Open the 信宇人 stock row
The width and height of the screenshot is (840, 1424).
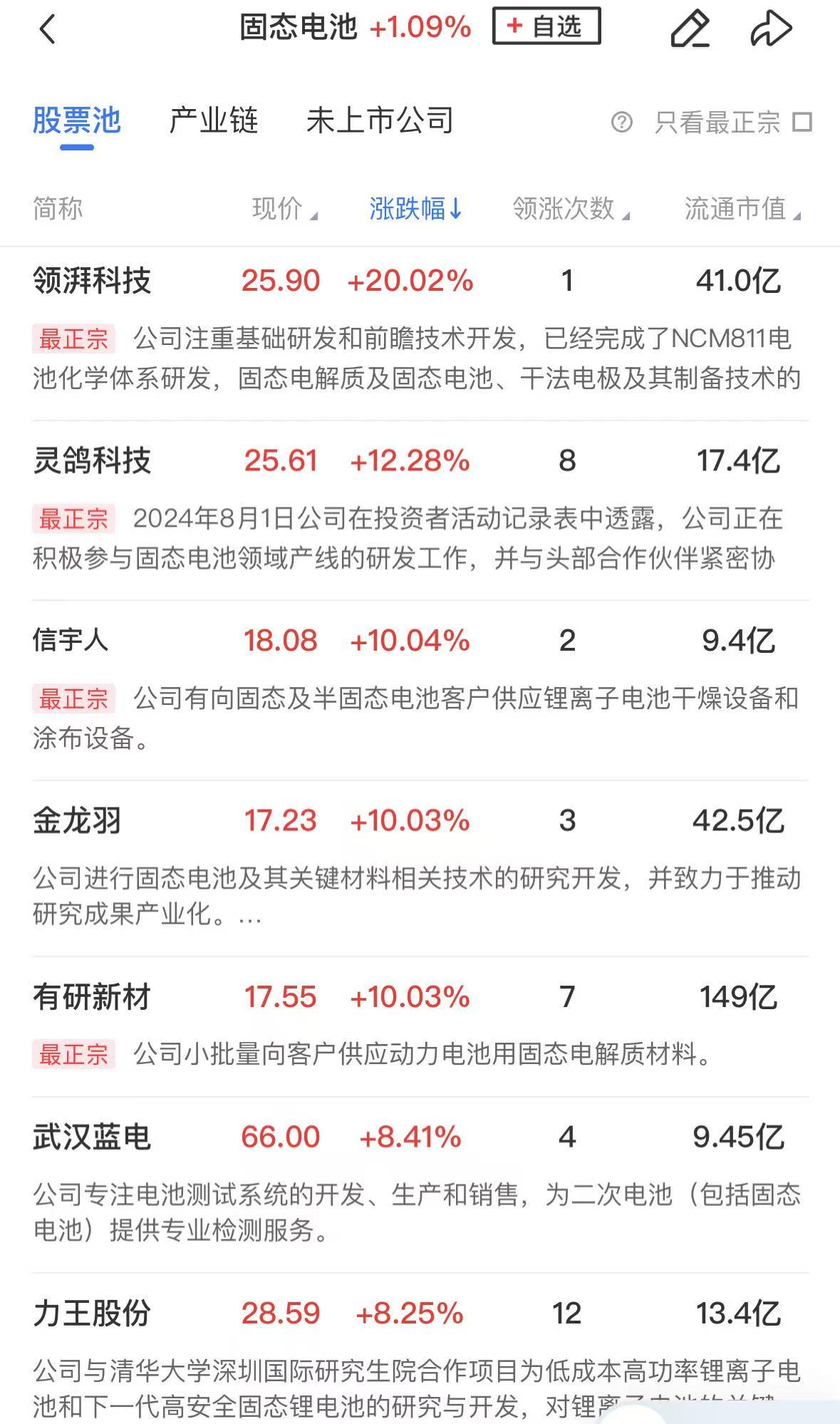point(71,640)
